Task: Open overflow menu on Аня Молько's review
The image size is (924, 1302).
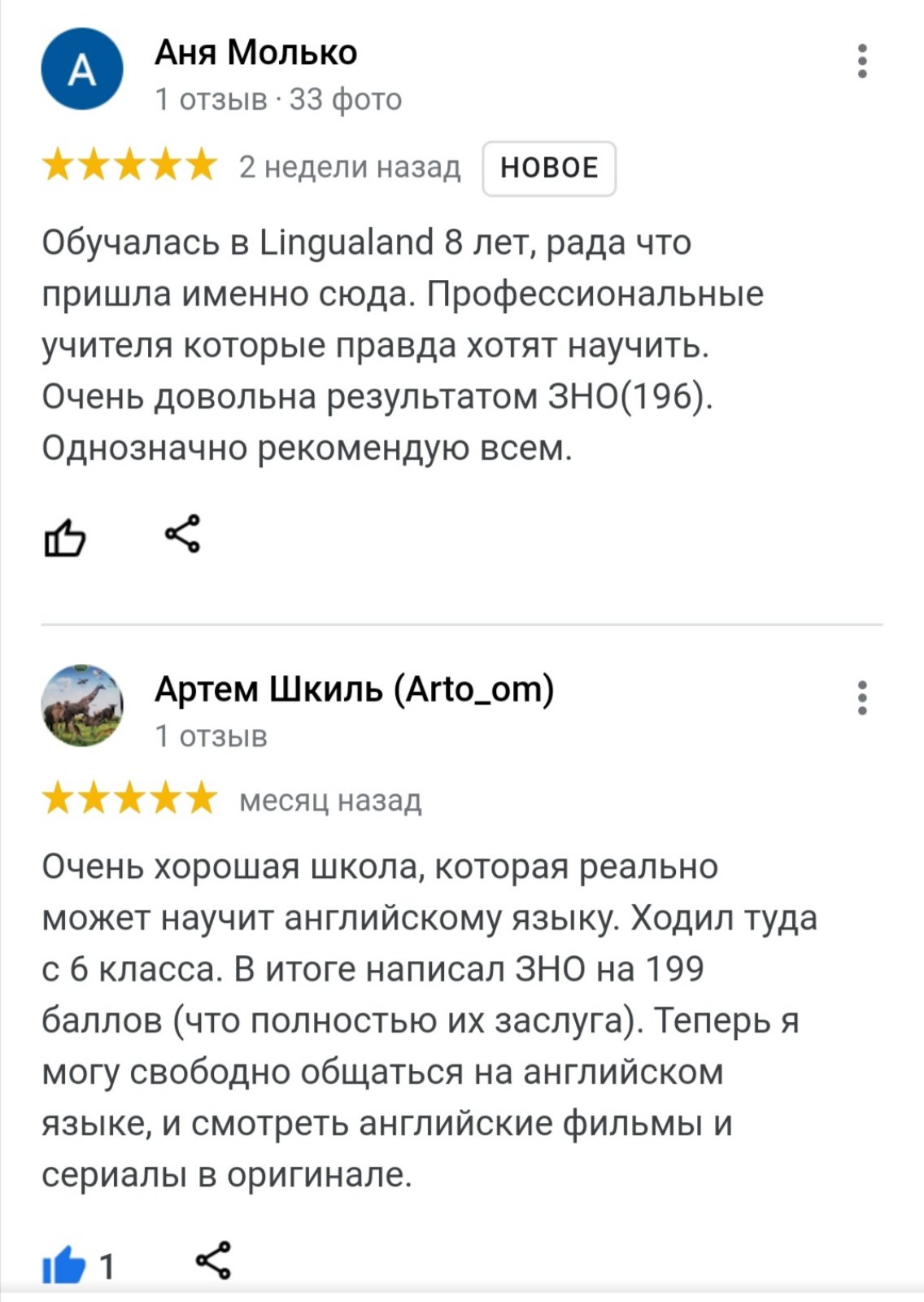Action: click(x=862, y=62)
